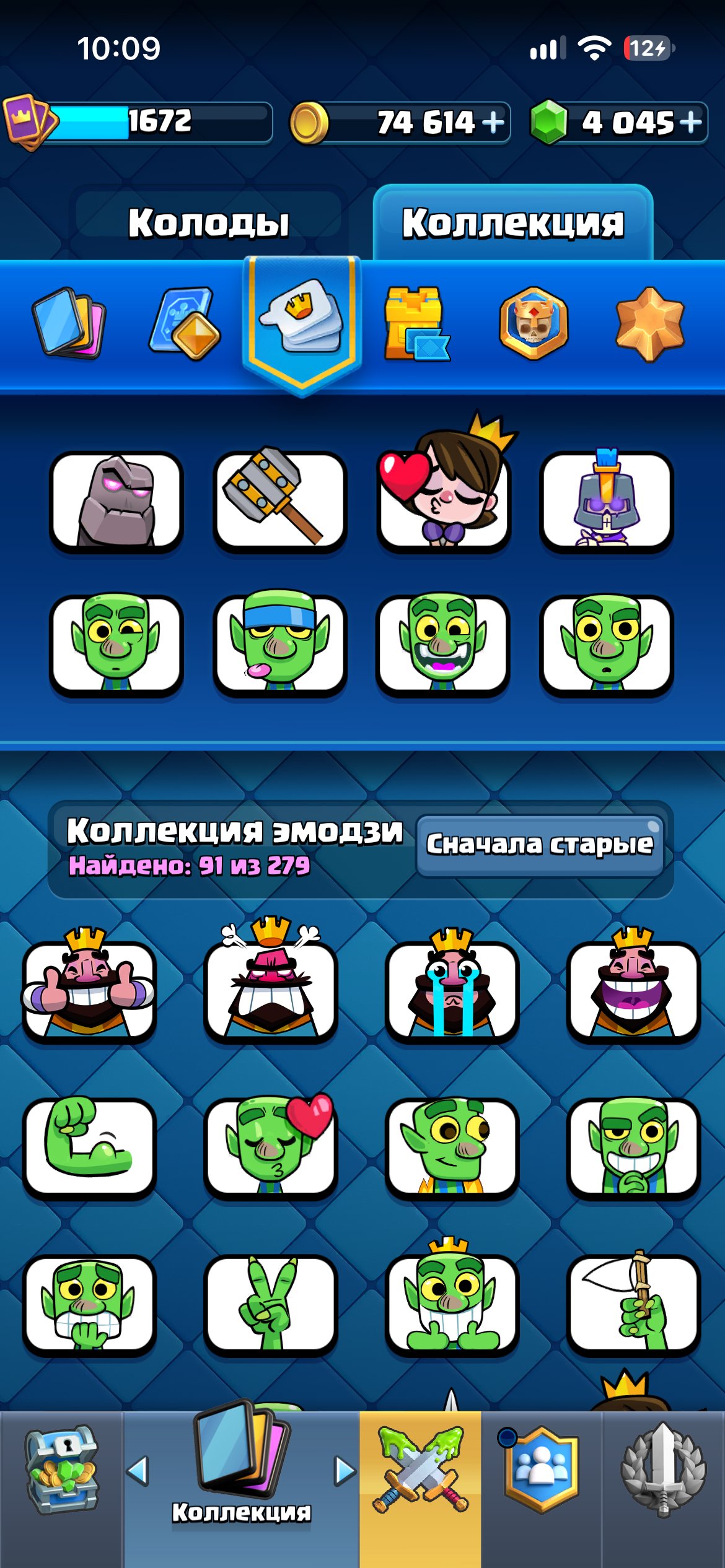The width and height of the screenshot is (725, 1568).
Task: Open the orange star sub-tab
Action: (x=650, y=324)
